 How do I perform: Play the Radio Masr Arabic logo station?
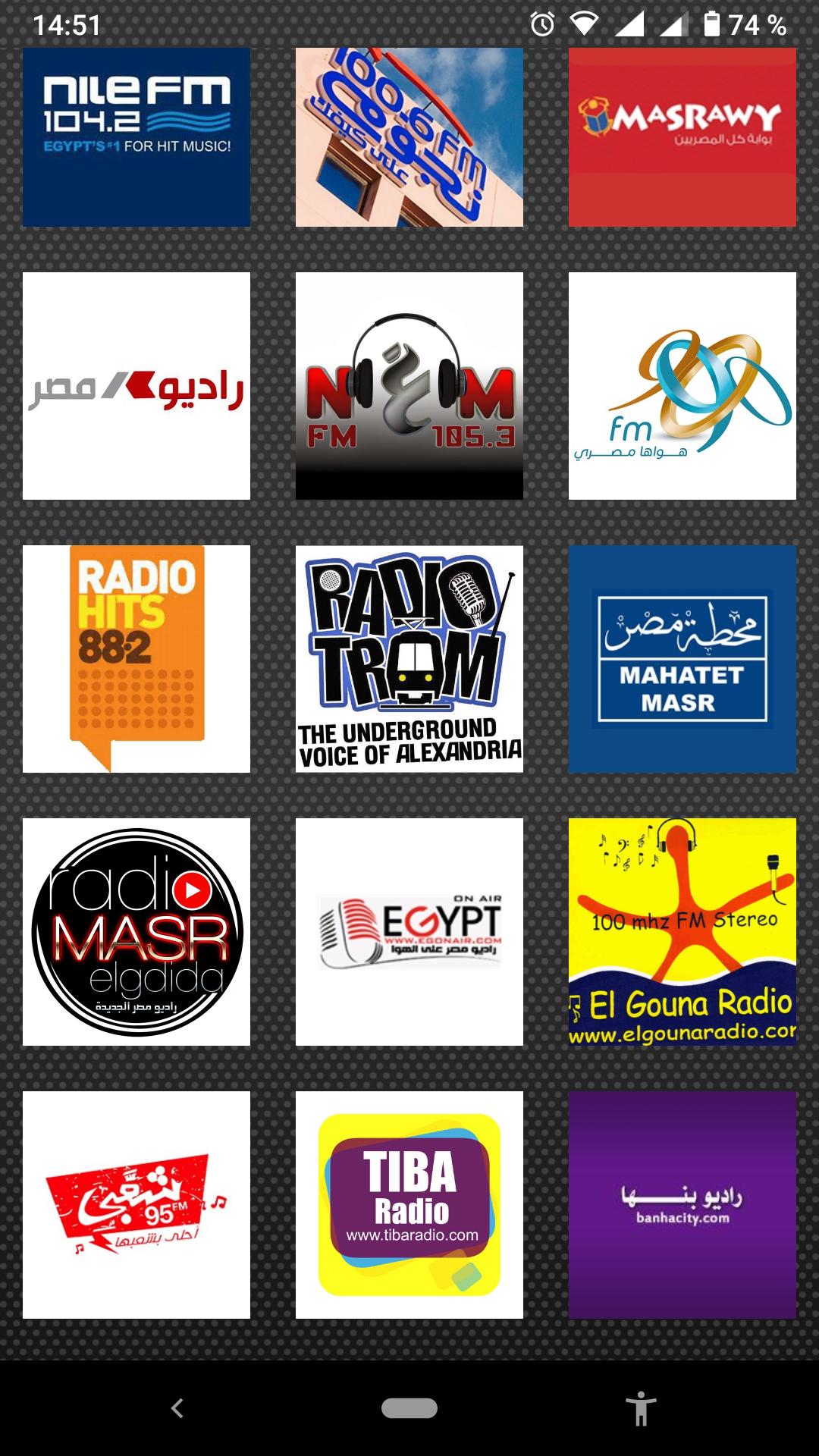[136, 385]
